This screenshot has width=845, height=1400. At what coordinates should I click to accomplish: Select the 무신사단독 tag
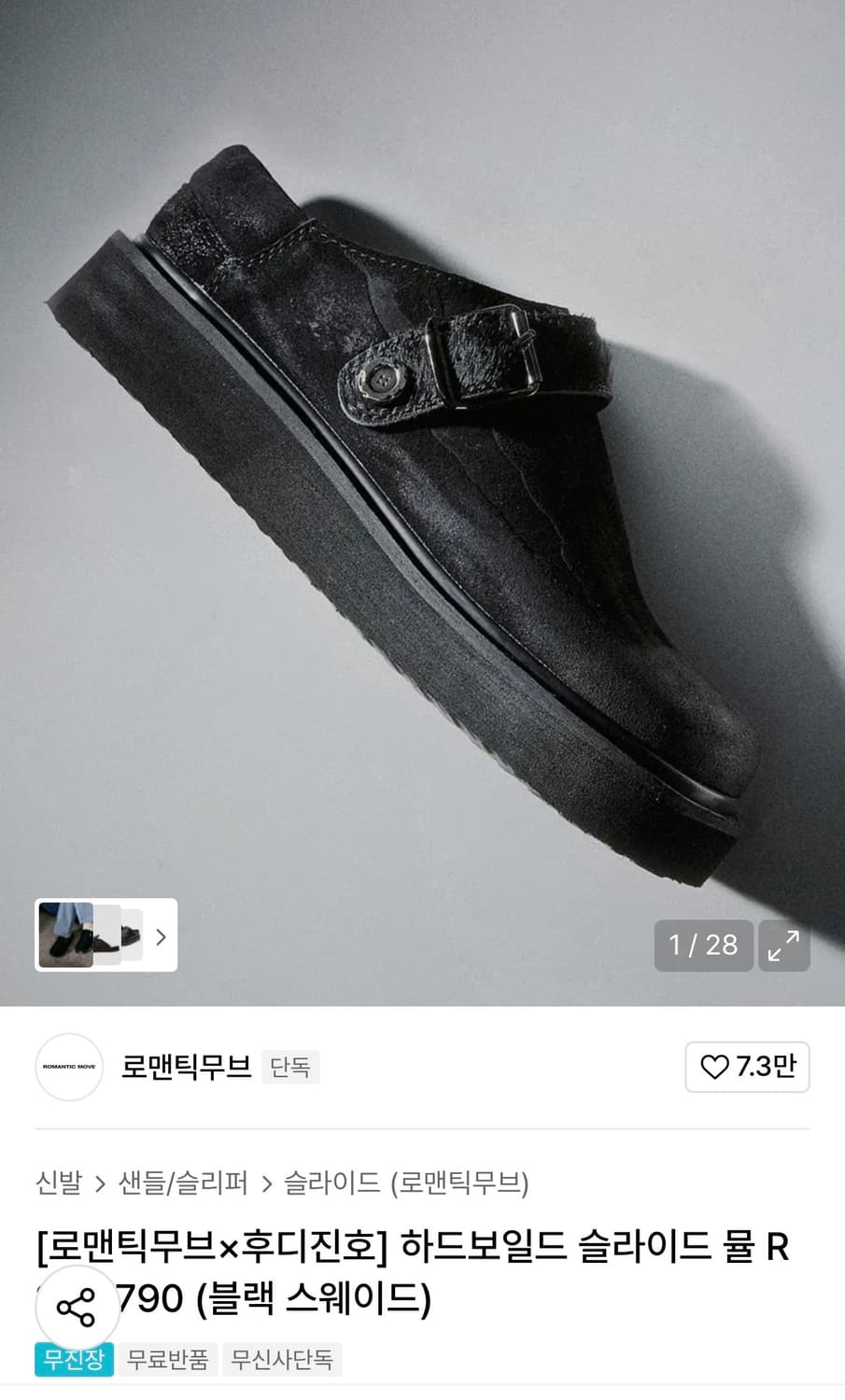pos(283,1360)
